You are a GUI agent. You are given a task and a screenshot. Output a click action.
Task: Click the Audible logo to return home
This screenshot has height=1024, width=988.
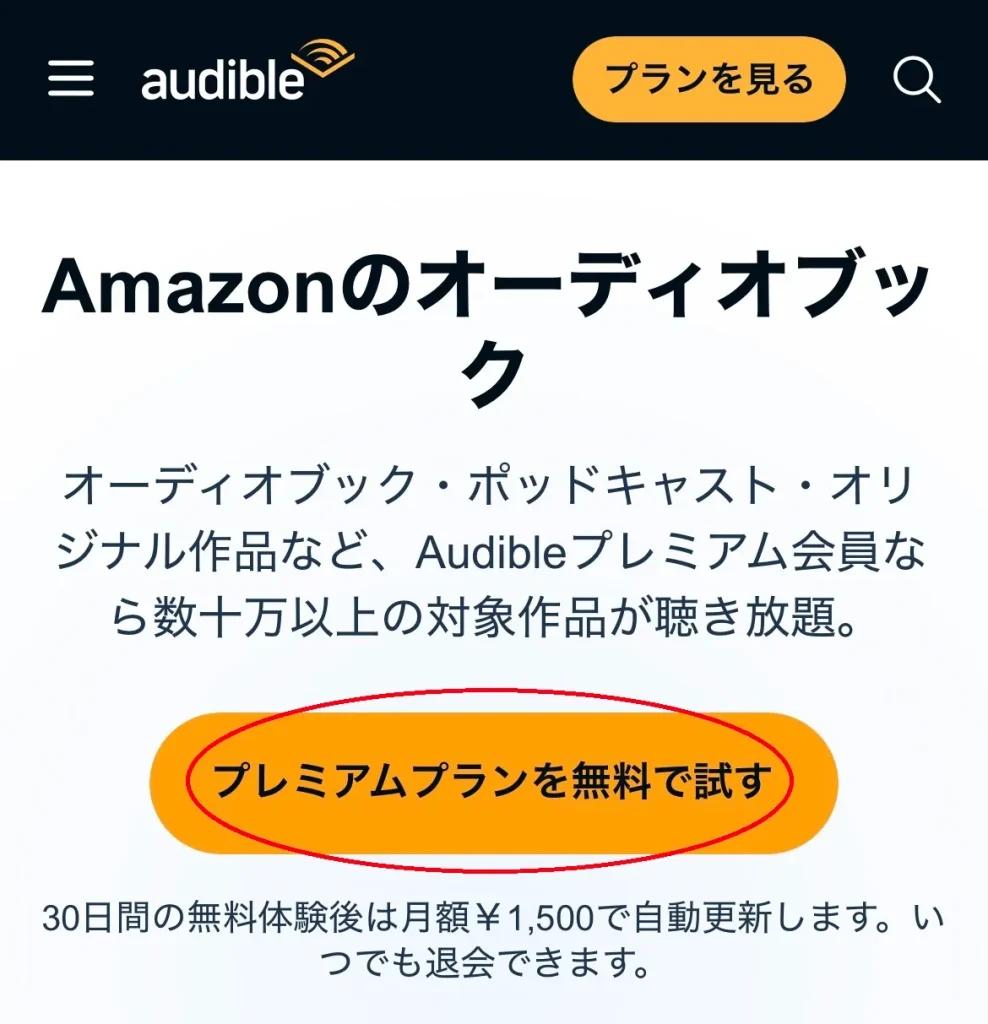point(225,80)
